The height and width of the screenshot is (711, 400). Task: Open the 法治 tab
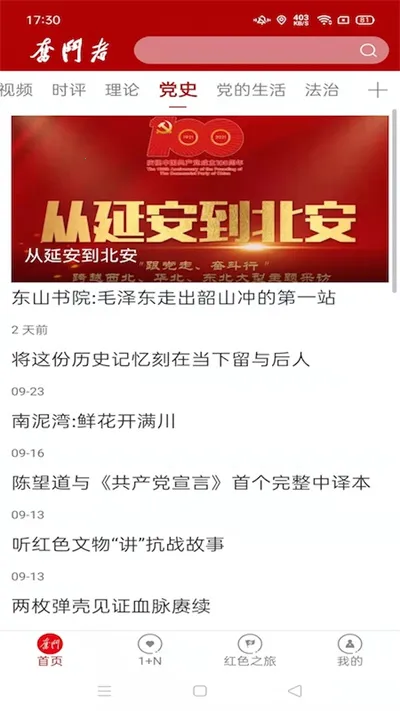coord(322,90)
